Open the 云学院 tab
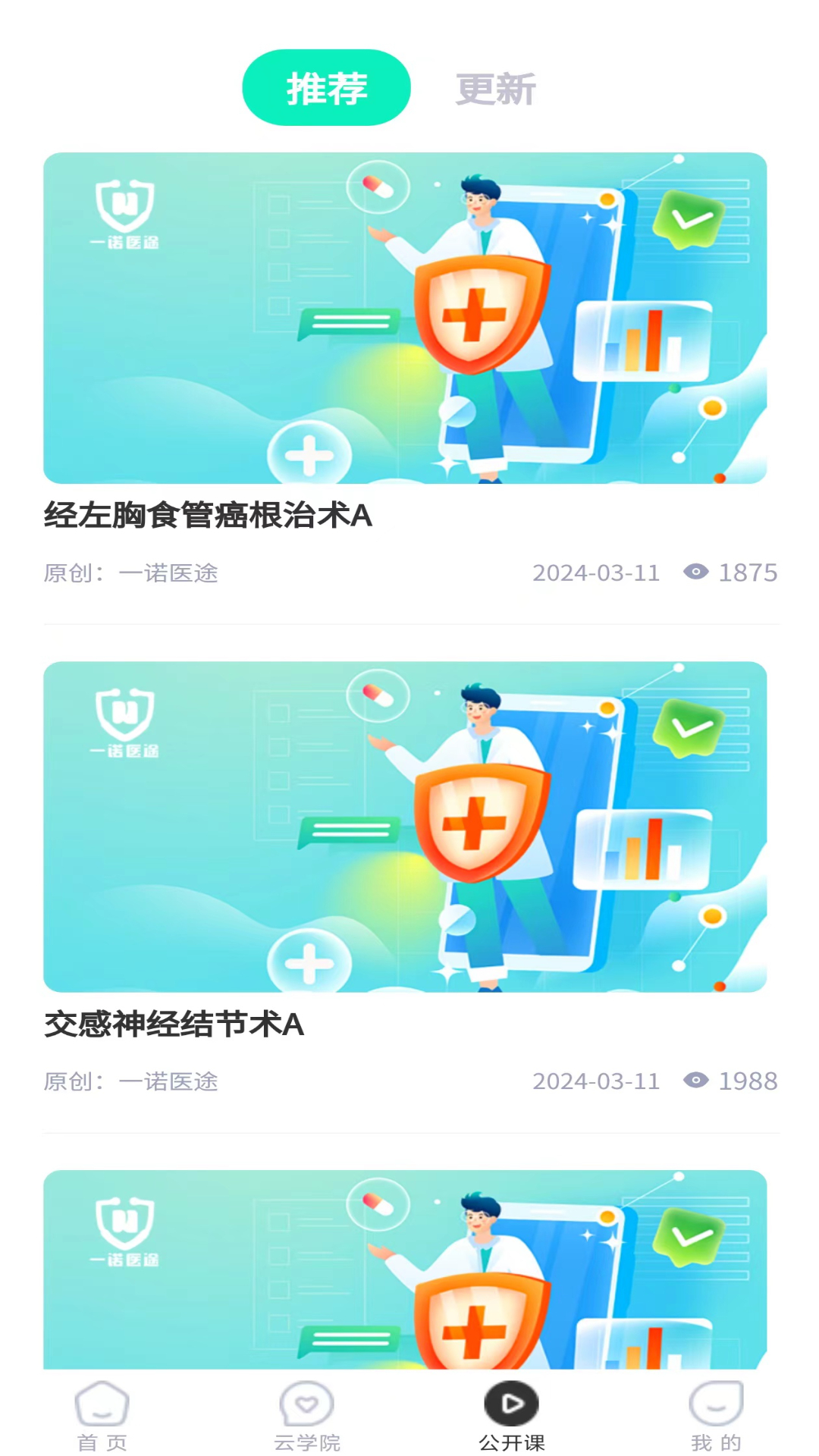The height and width of the screenshot is (1456, 819). coord(306,1415)
